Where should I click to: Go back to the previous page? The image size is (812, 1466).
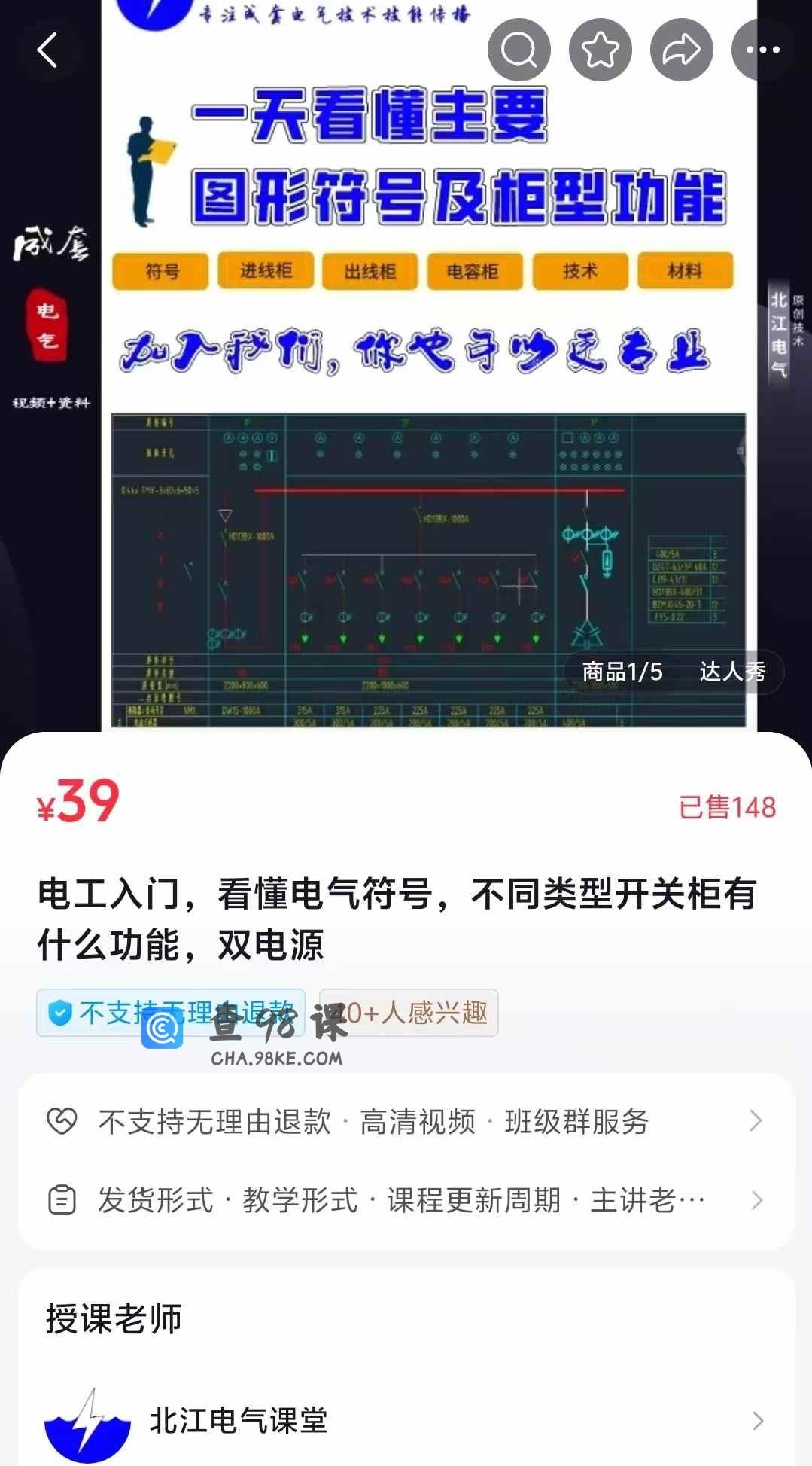point(47,50)
